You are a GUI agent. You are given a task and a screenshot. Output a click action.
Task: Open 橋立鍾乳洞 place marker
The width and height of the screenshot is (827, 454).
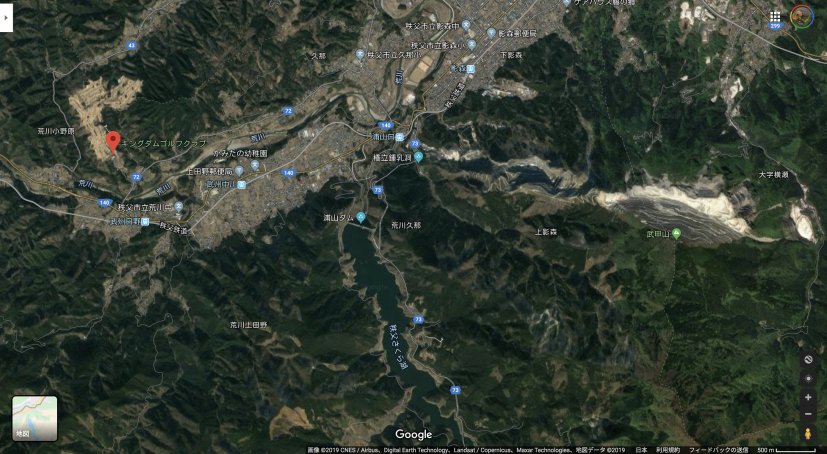pos(419,157)
